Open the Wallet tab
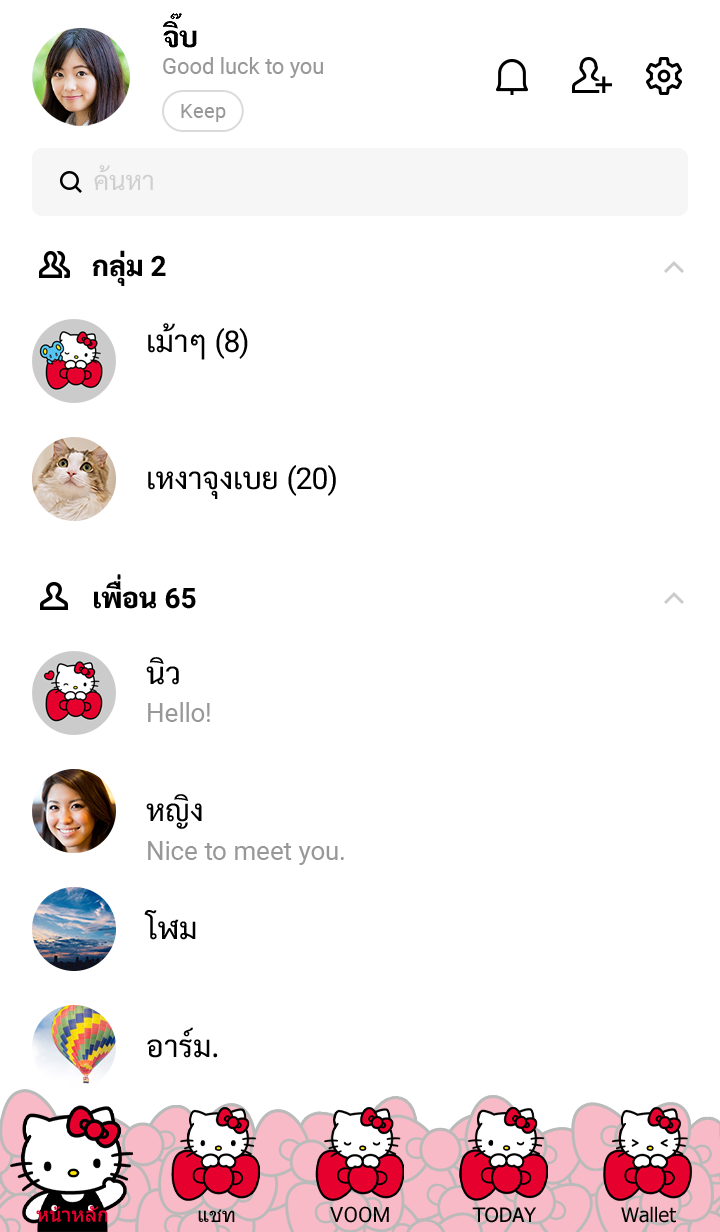 point(648,1170)
